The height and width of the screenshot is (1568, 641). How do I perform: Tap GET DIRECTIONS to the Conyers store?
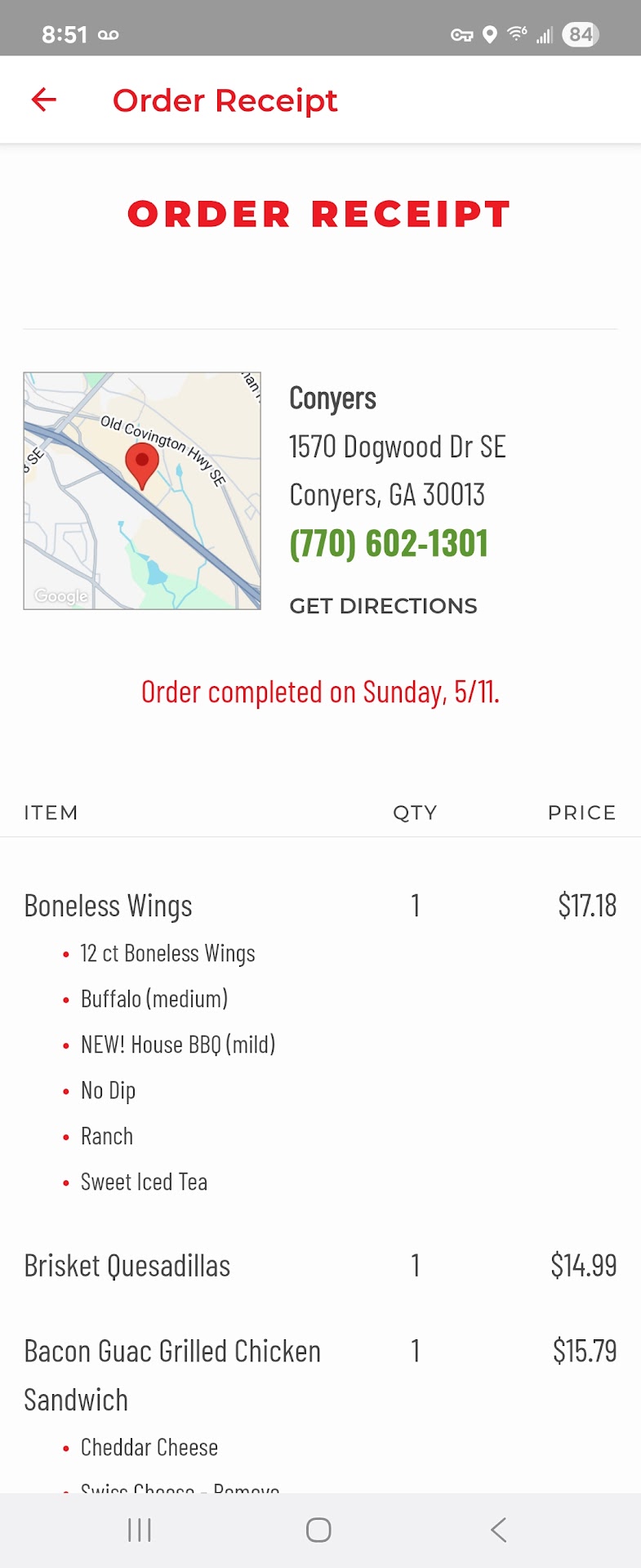[x=383, y=606]
